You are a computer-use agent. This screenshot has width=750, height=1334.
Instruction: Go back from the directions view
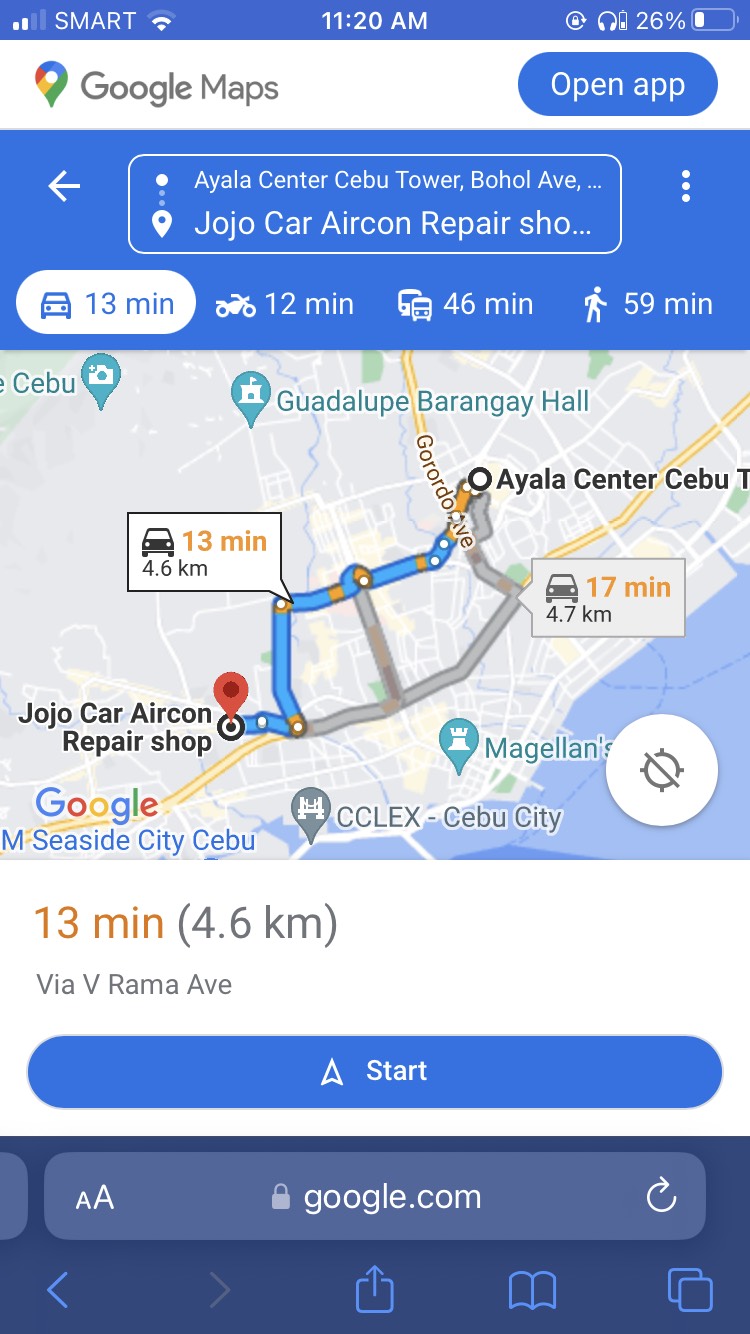click(64, 186)
